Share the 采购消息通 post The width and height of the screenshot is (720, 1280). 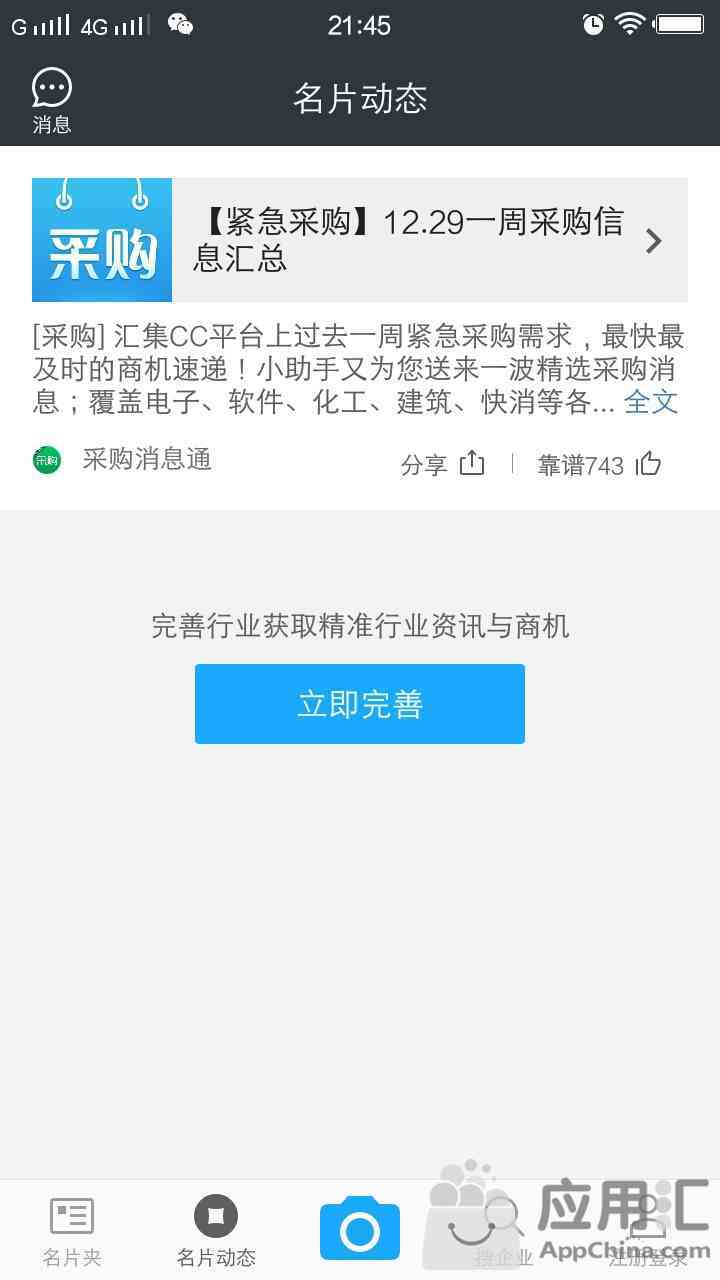pos(443,464)
